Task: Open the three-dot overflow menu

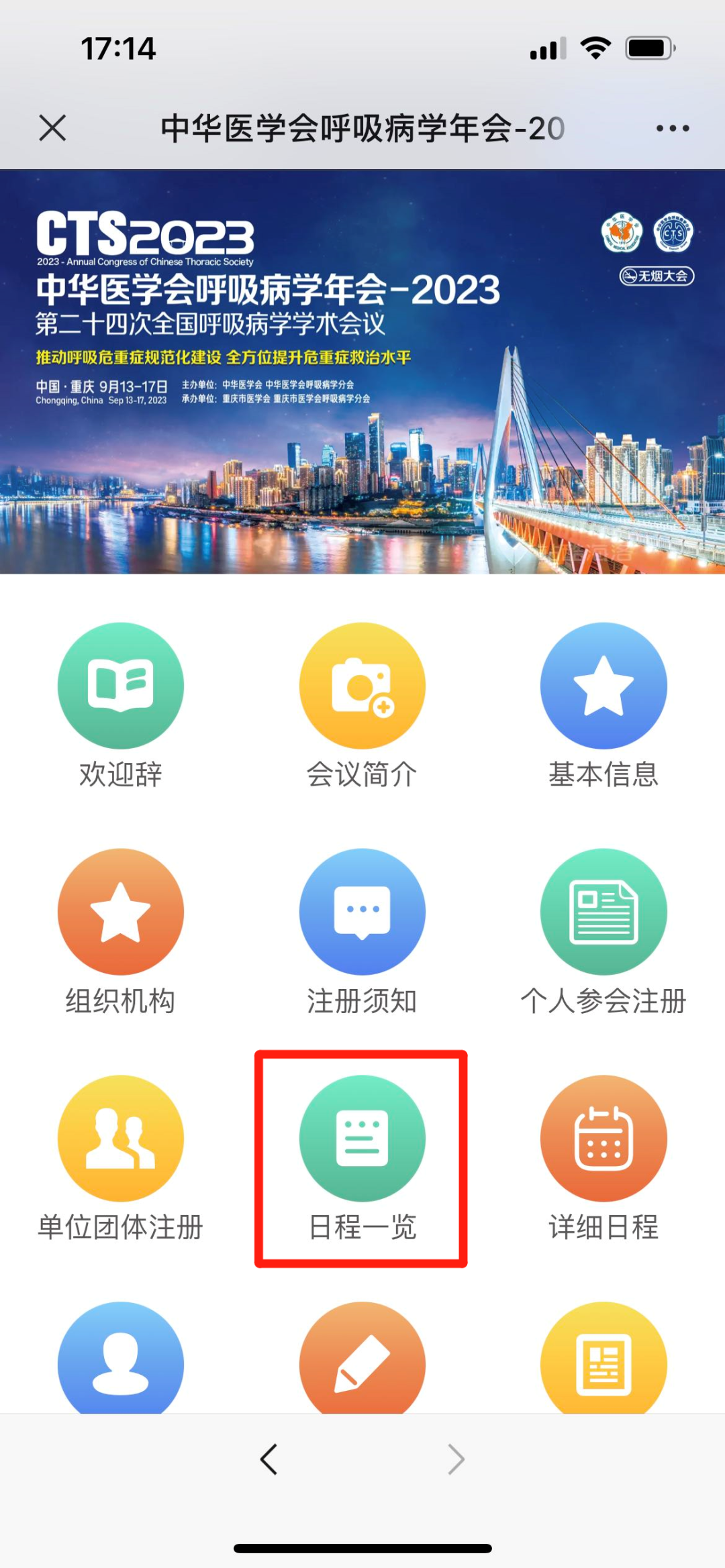Action: coord(672,128)
